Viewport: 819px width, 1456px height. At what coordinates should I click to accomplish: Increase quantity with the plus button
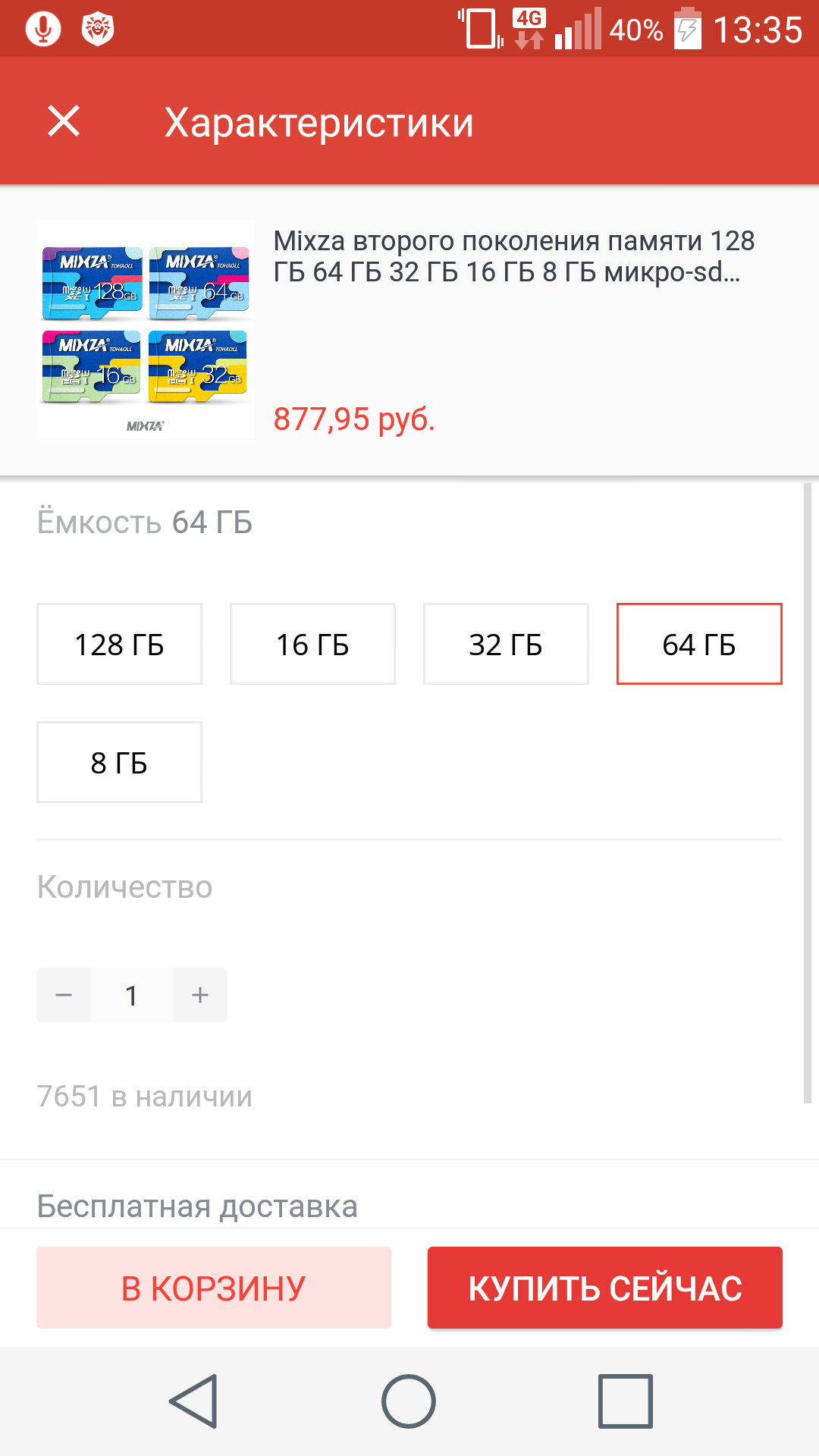point(199,994)
